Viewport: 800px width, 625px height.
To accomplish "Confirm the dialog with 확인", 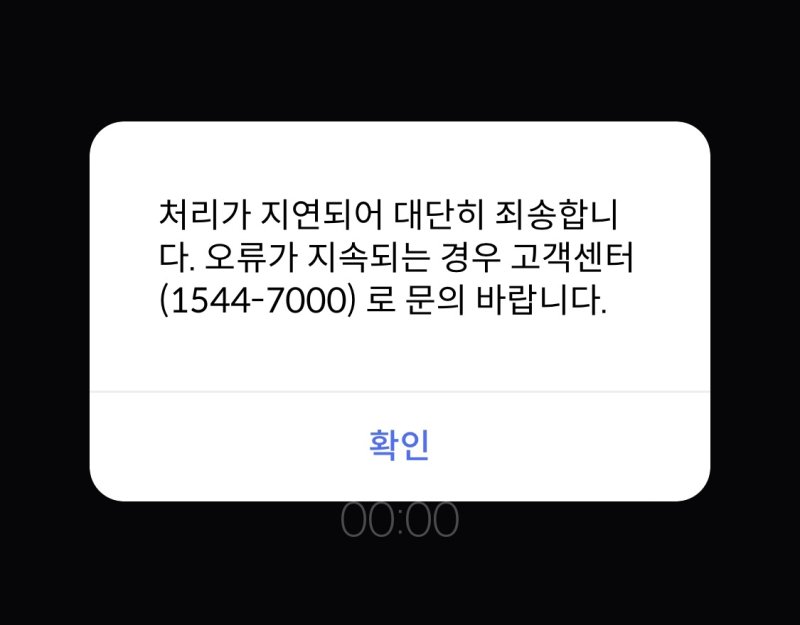I will [x=400, y=446].
